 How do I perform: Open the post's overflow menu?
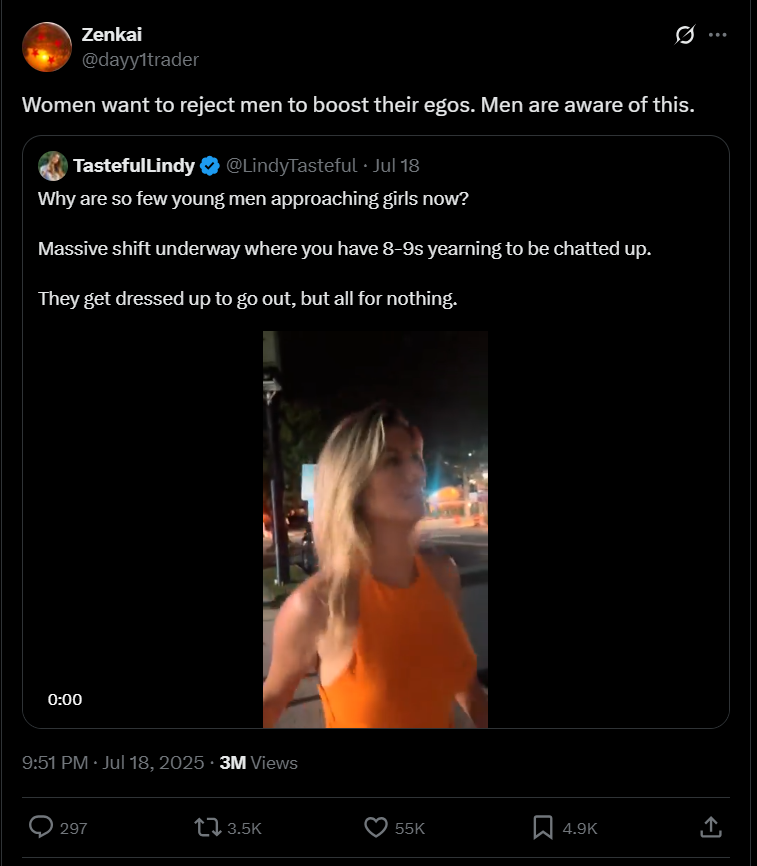[717, 35]
